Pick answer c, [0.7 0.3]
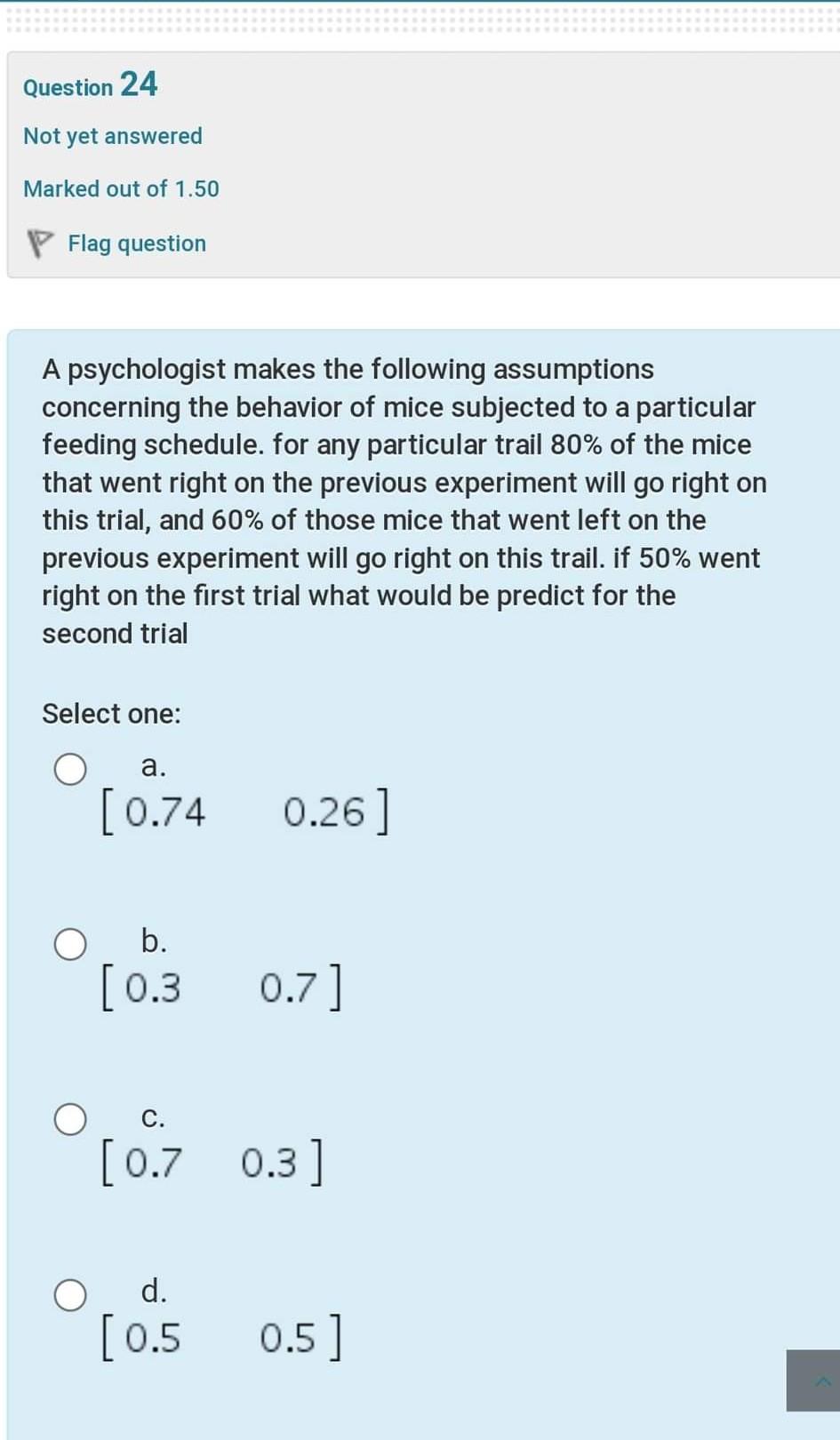Screen dimensions: 840x1440 tap(70, 1120)
